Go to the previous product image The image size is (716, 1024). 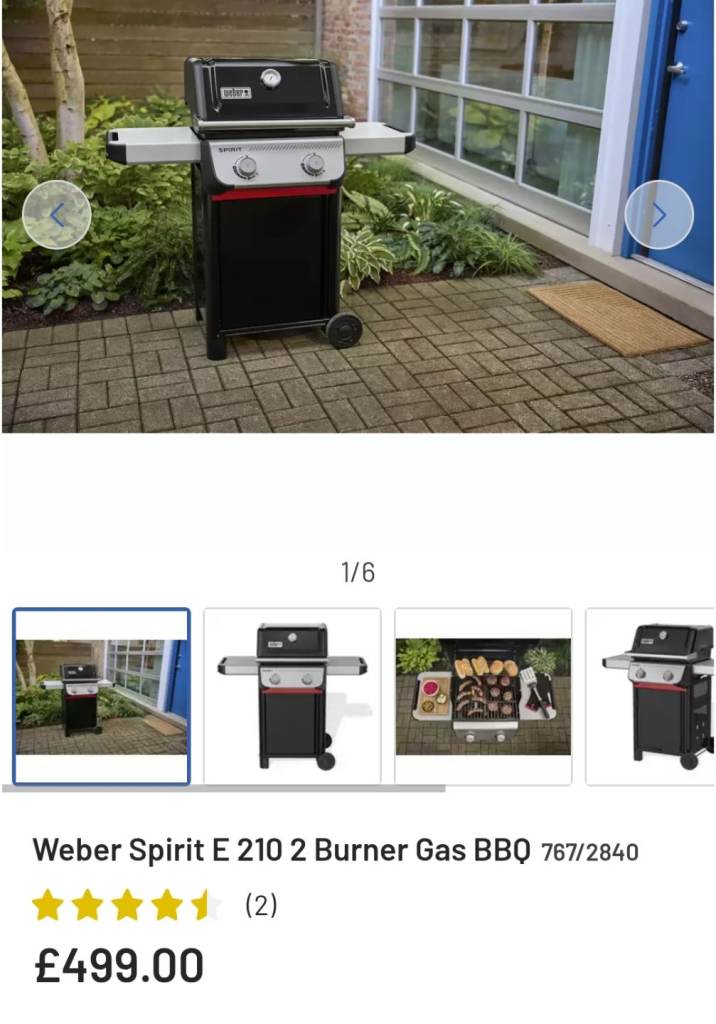pos(57,215)
